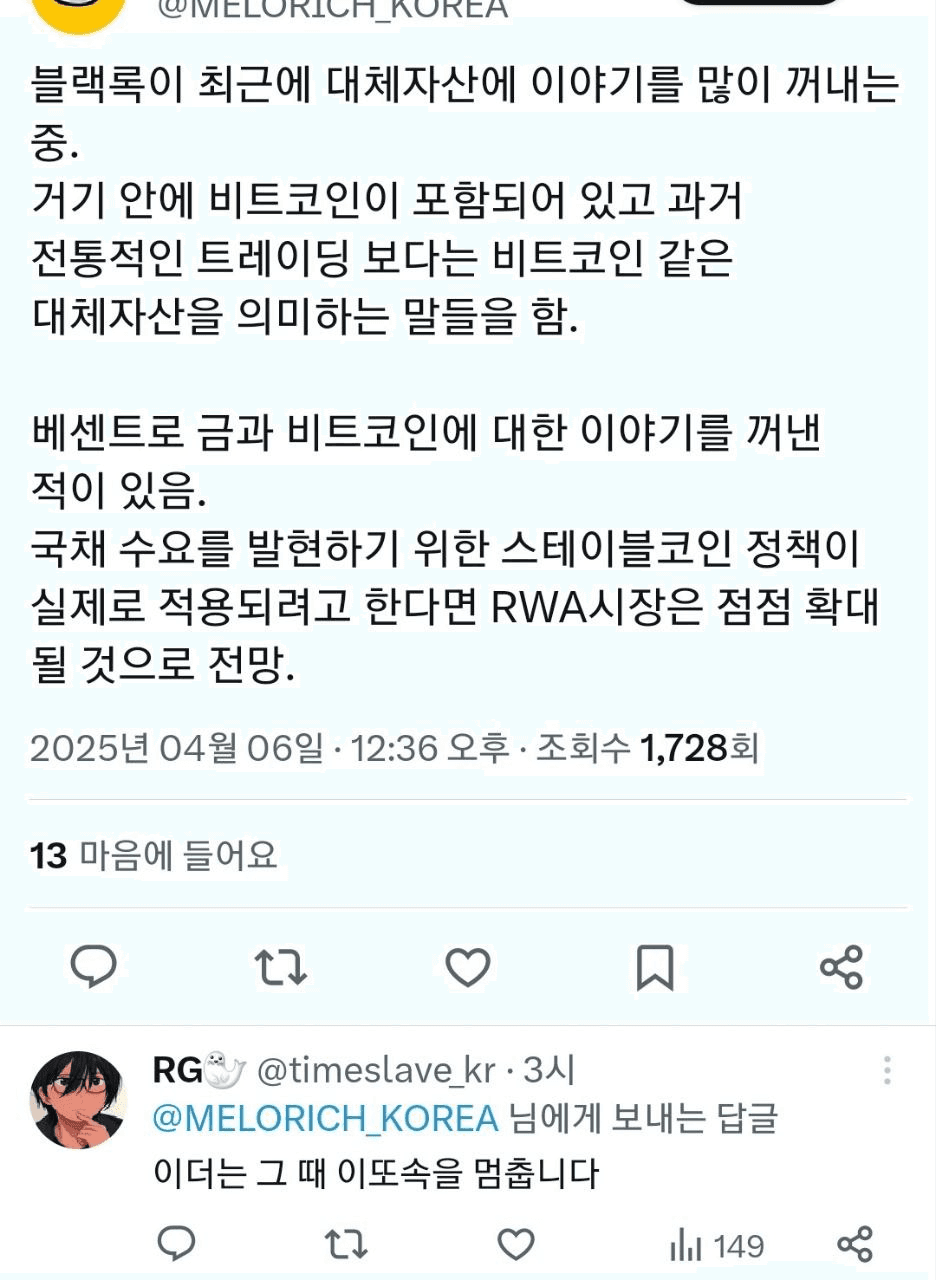Screen dimensions: 936x1280
Task: Like RG's reply
Action: tap(516, 1245)
